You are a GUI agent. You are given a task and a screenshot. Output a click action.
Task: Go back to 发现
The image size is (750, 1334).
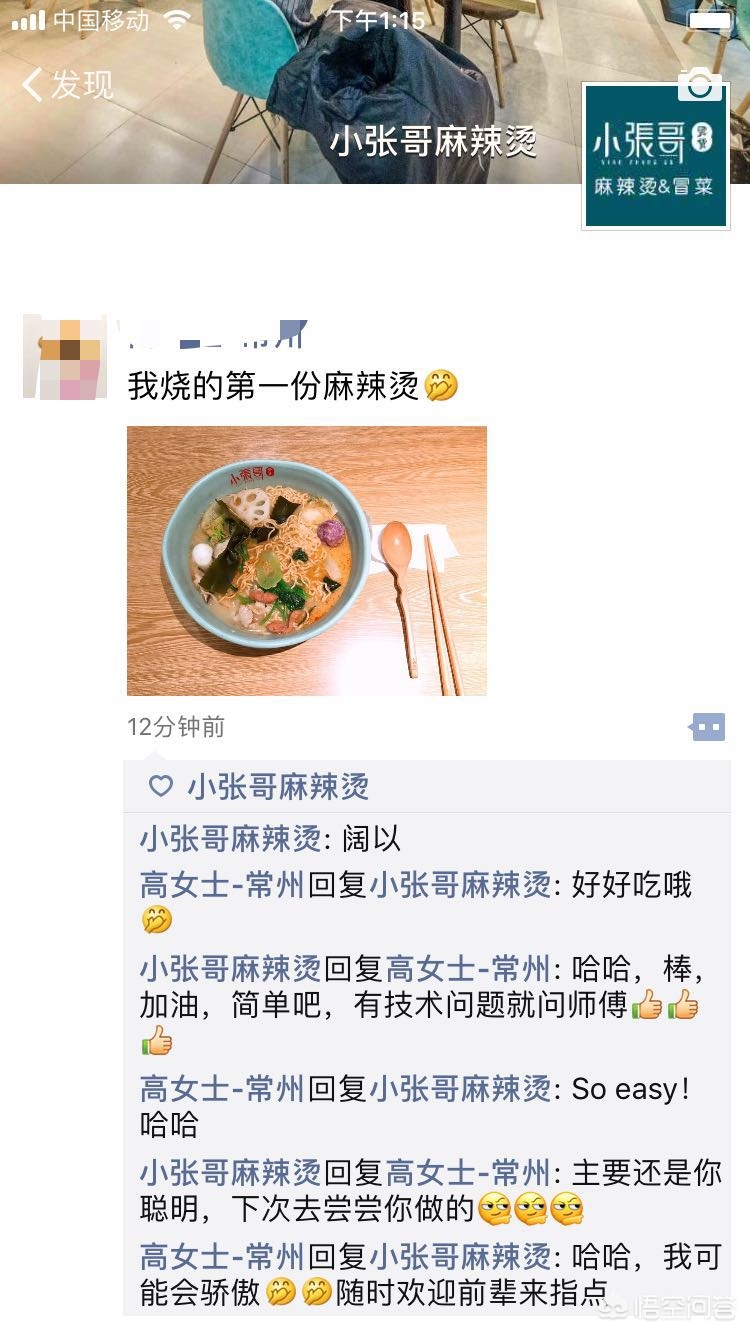(x=68, y=85)
